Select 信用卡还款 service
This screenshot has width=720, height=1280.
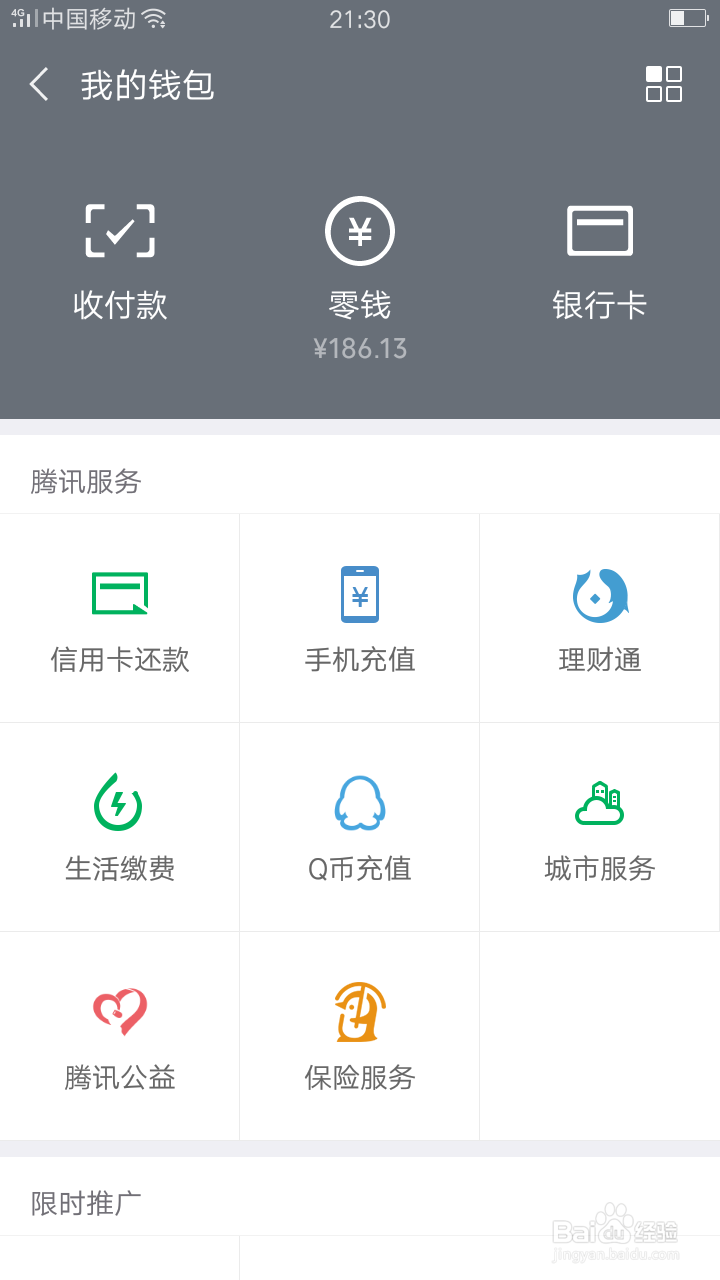[120, 618]
